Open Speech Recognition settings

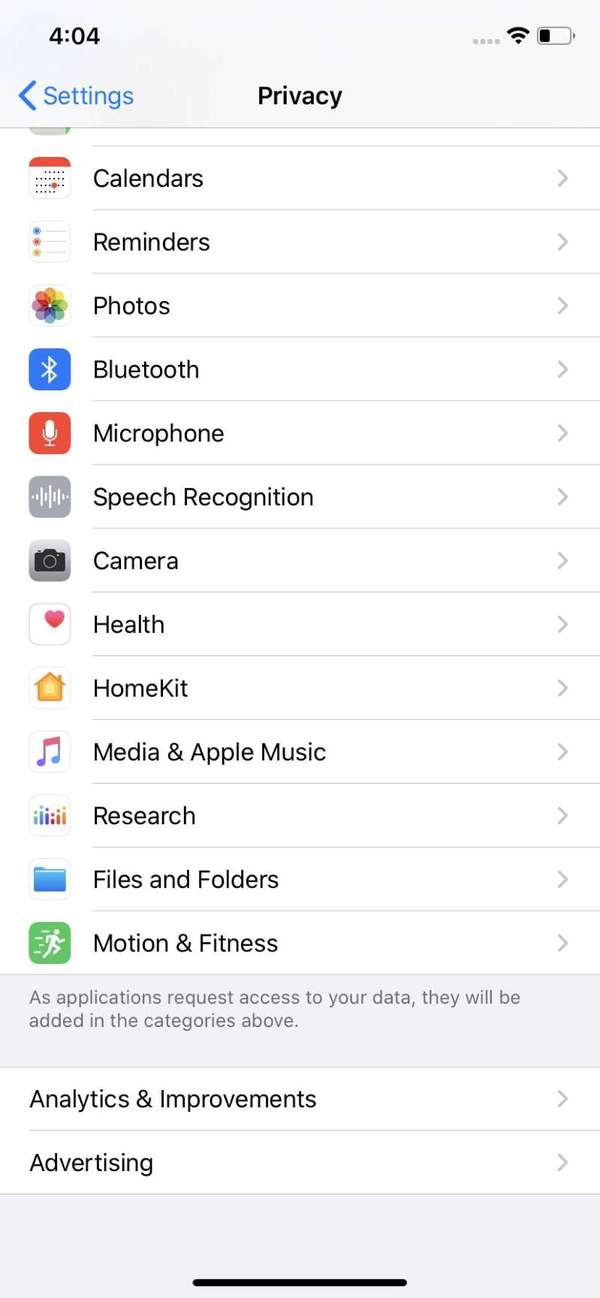tap(300, 497)
